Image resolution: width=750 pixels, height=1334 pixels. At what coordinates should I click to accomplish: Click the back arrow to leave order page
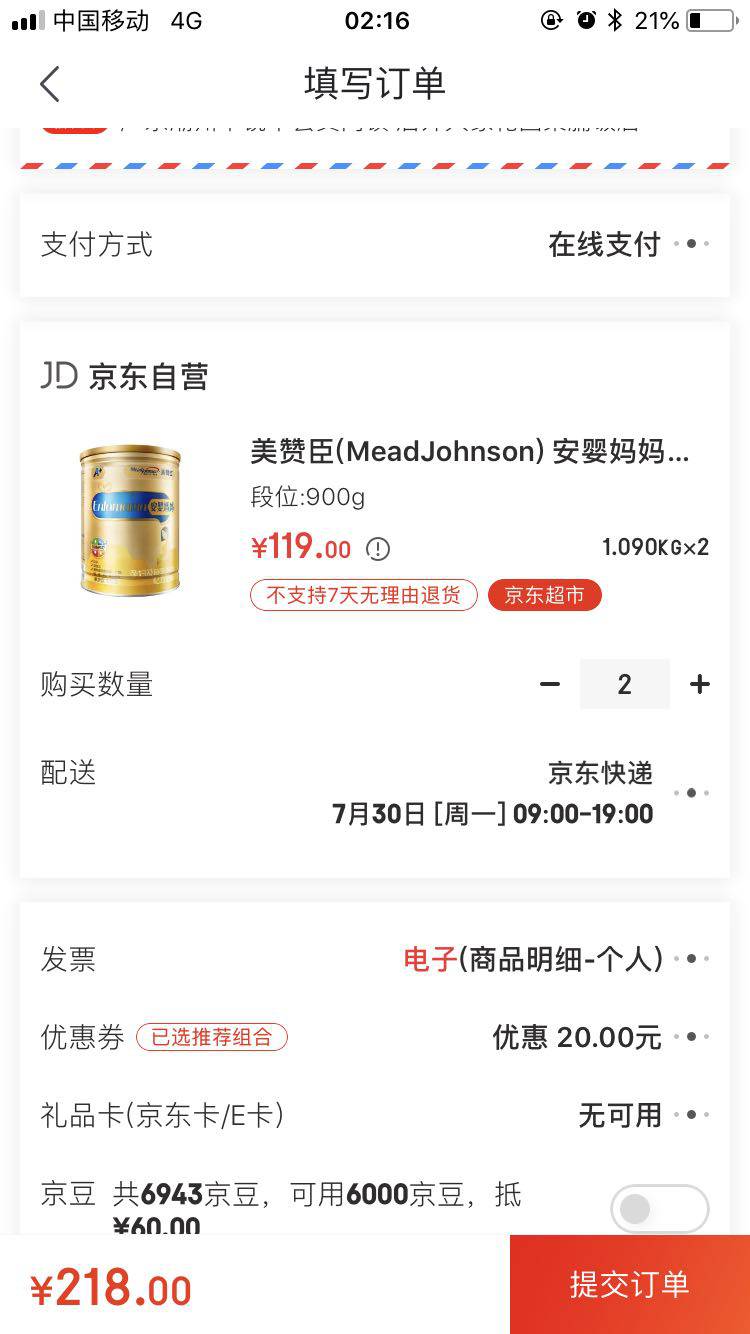pyautogui.click(x=50, y=84)
